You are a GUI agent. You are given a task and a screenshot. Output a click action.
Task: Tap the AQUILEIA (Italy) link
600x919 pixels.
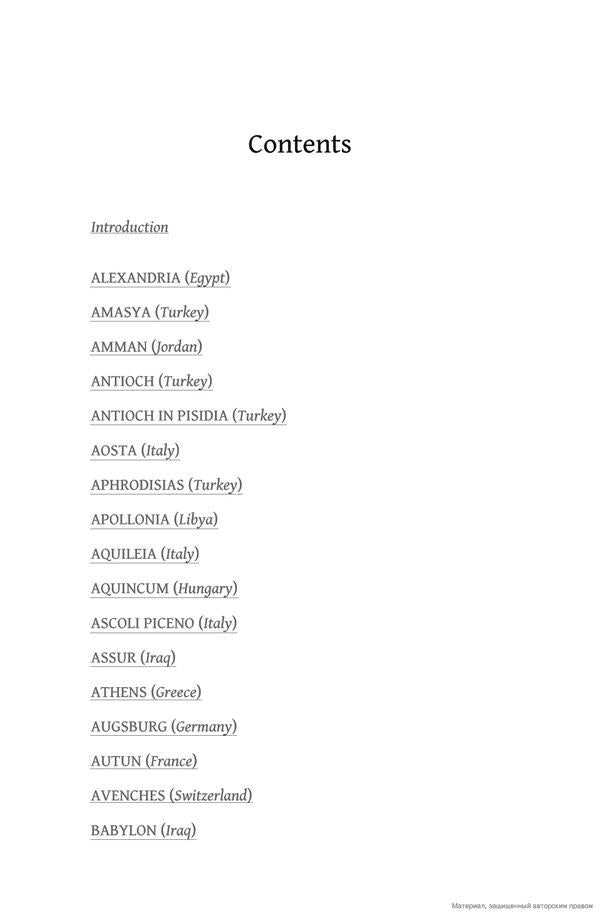(x=145, y=554)
